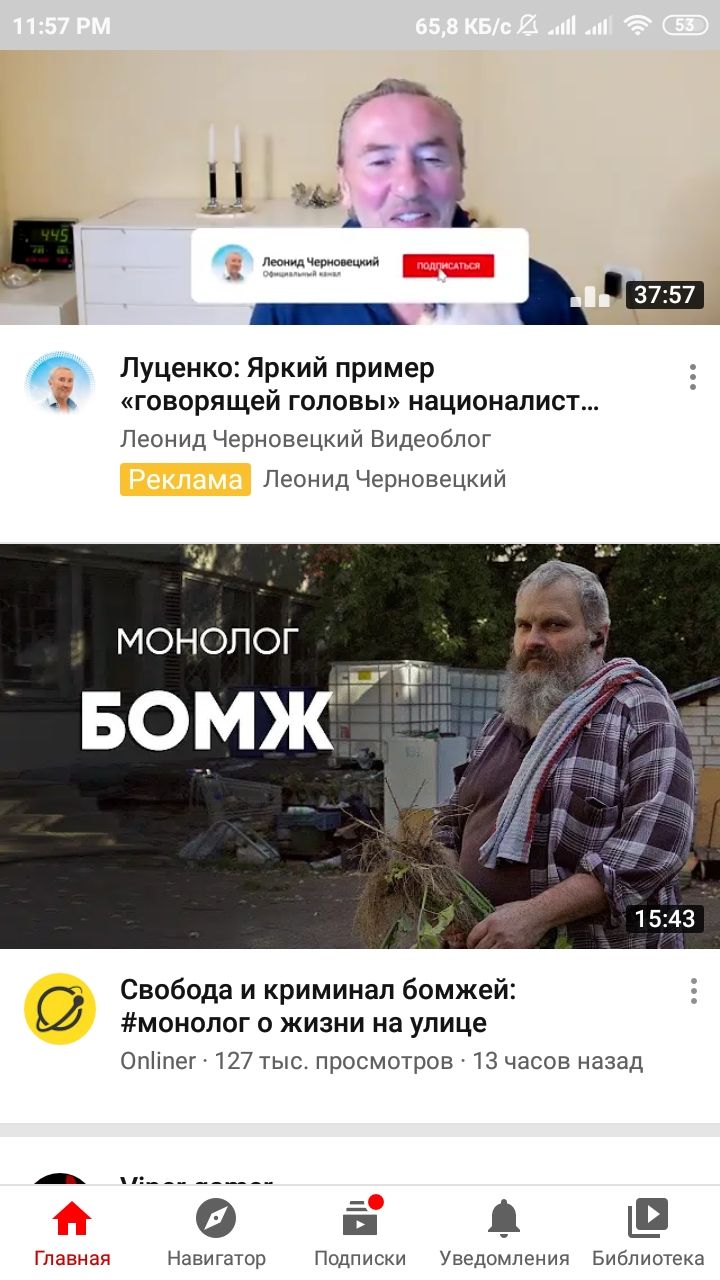Switch to the Подписки tab
The image size is (720, 1280).
coord(360,1234)
